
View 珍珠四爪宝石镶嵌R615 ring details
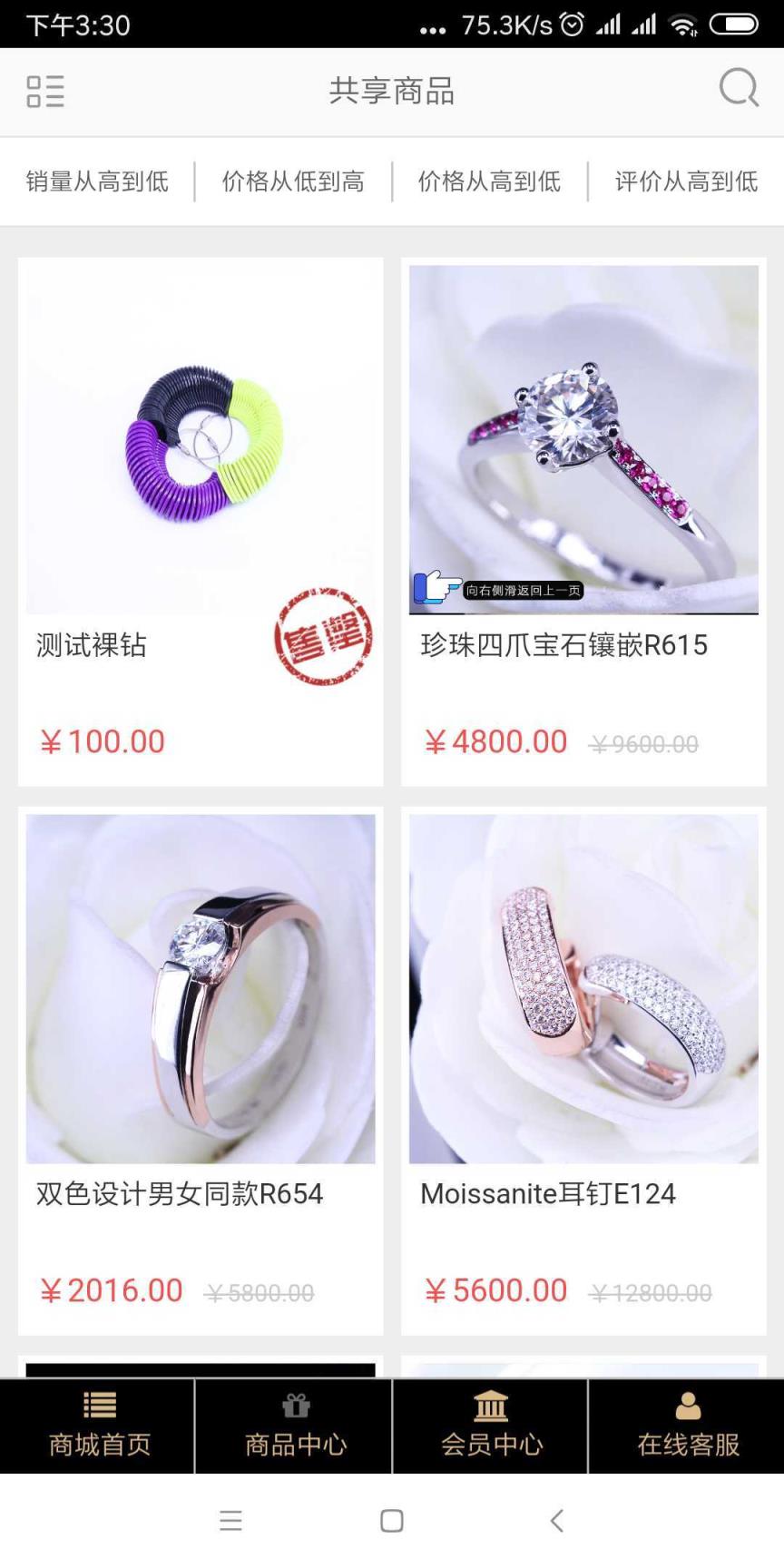[x=583, y=521]
